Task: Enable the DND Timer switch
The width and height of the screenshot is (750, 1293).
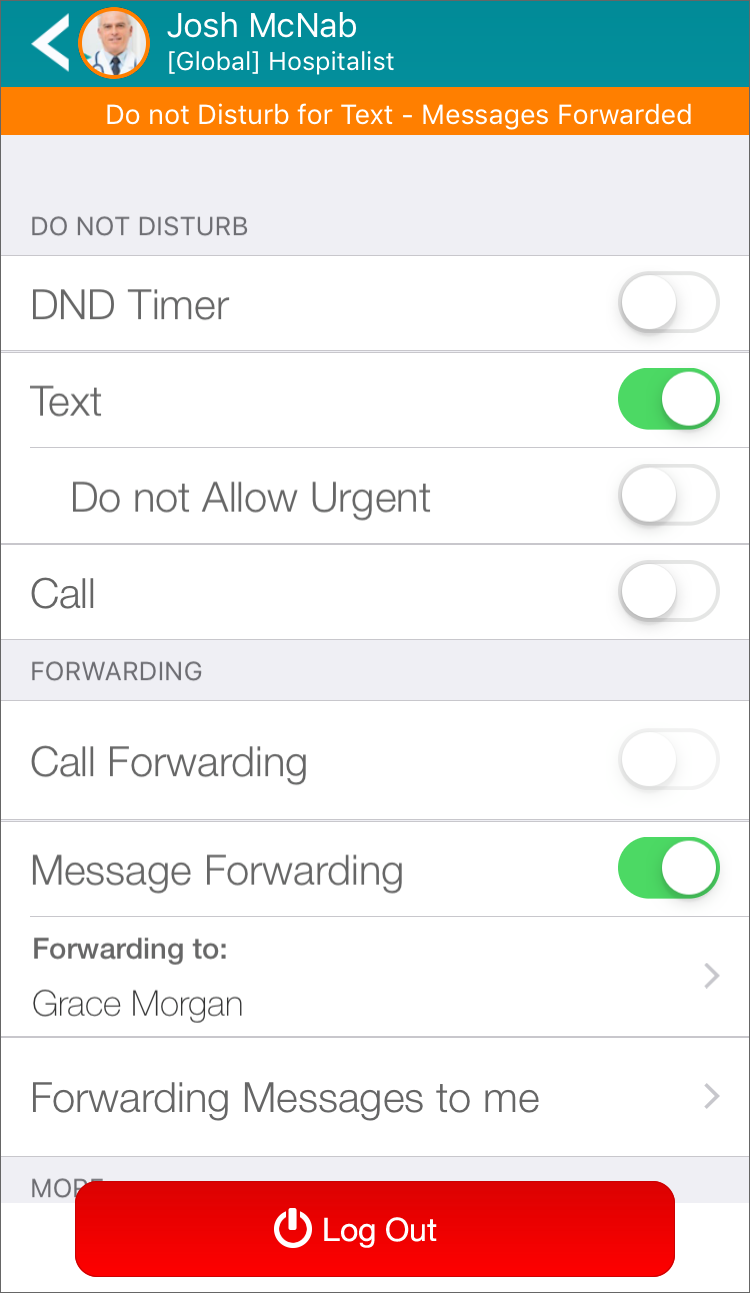Action: click(668, 302)
